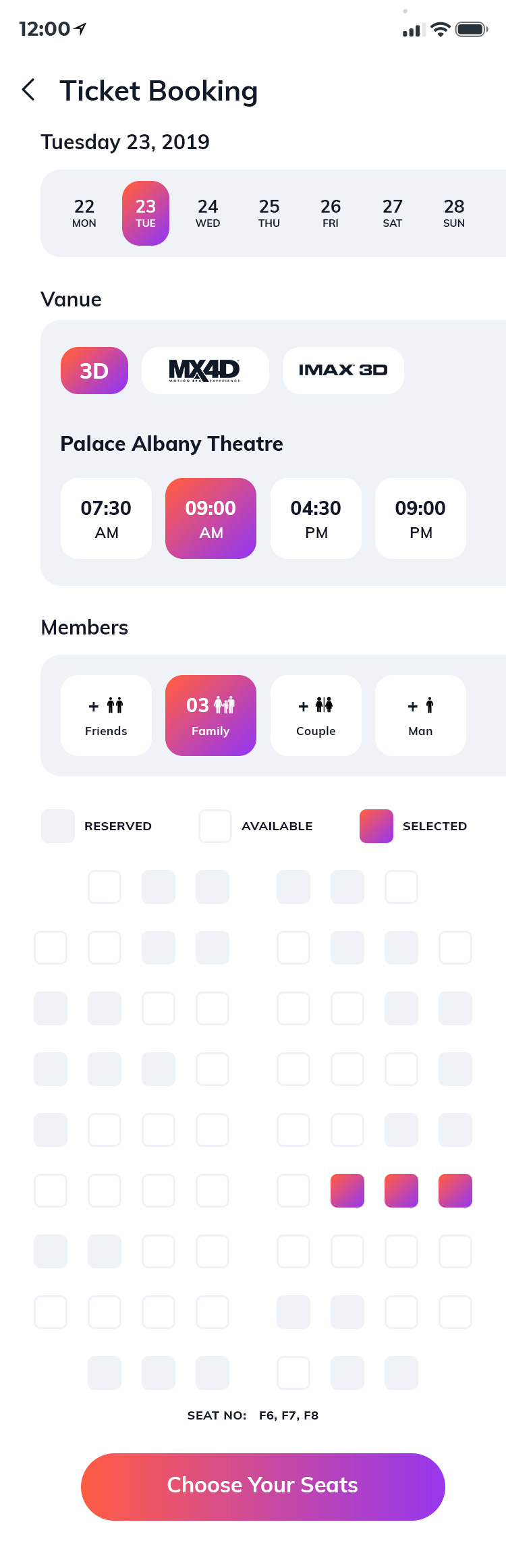The image size is (506, 1568).
Task: Select Monday the 22nd
Action: pos(84,213)
